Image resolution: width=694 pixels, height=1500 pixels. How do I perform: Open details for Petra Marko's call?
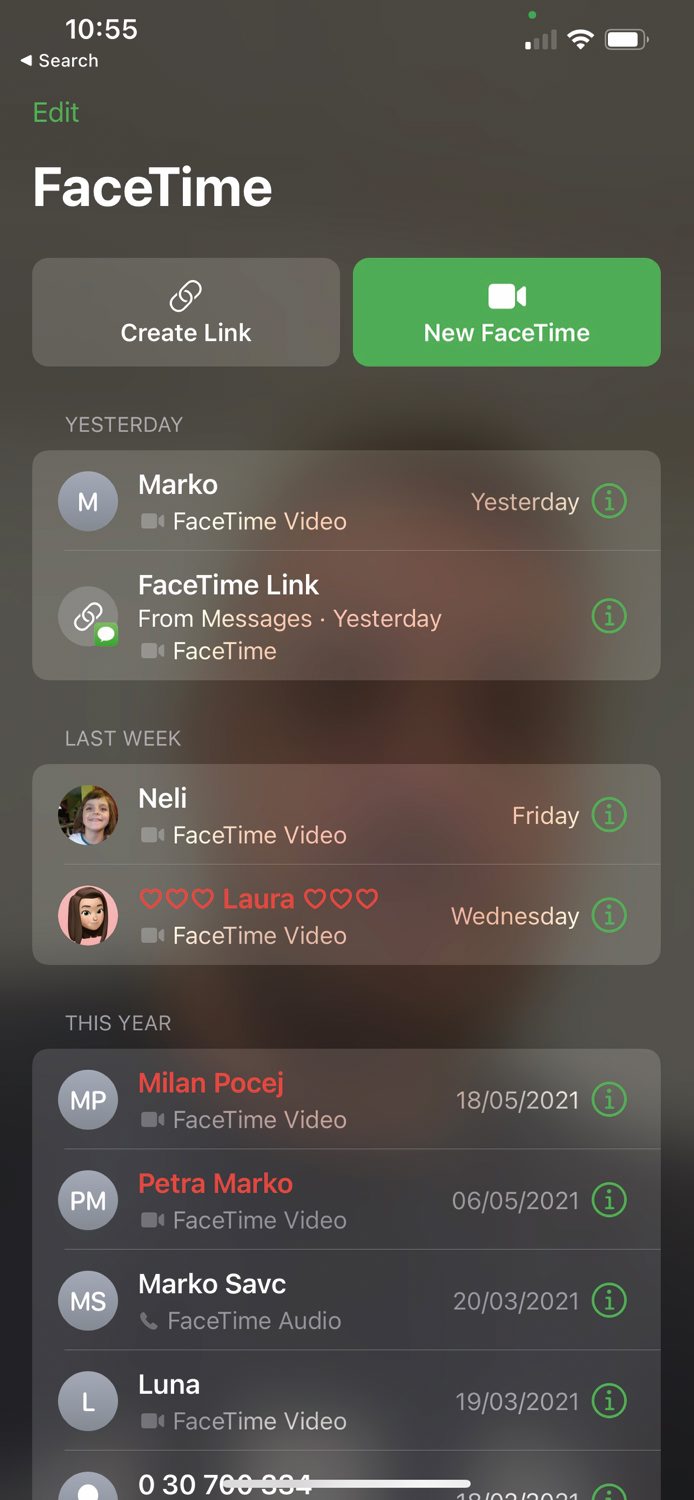click(x=609, y=1199)
